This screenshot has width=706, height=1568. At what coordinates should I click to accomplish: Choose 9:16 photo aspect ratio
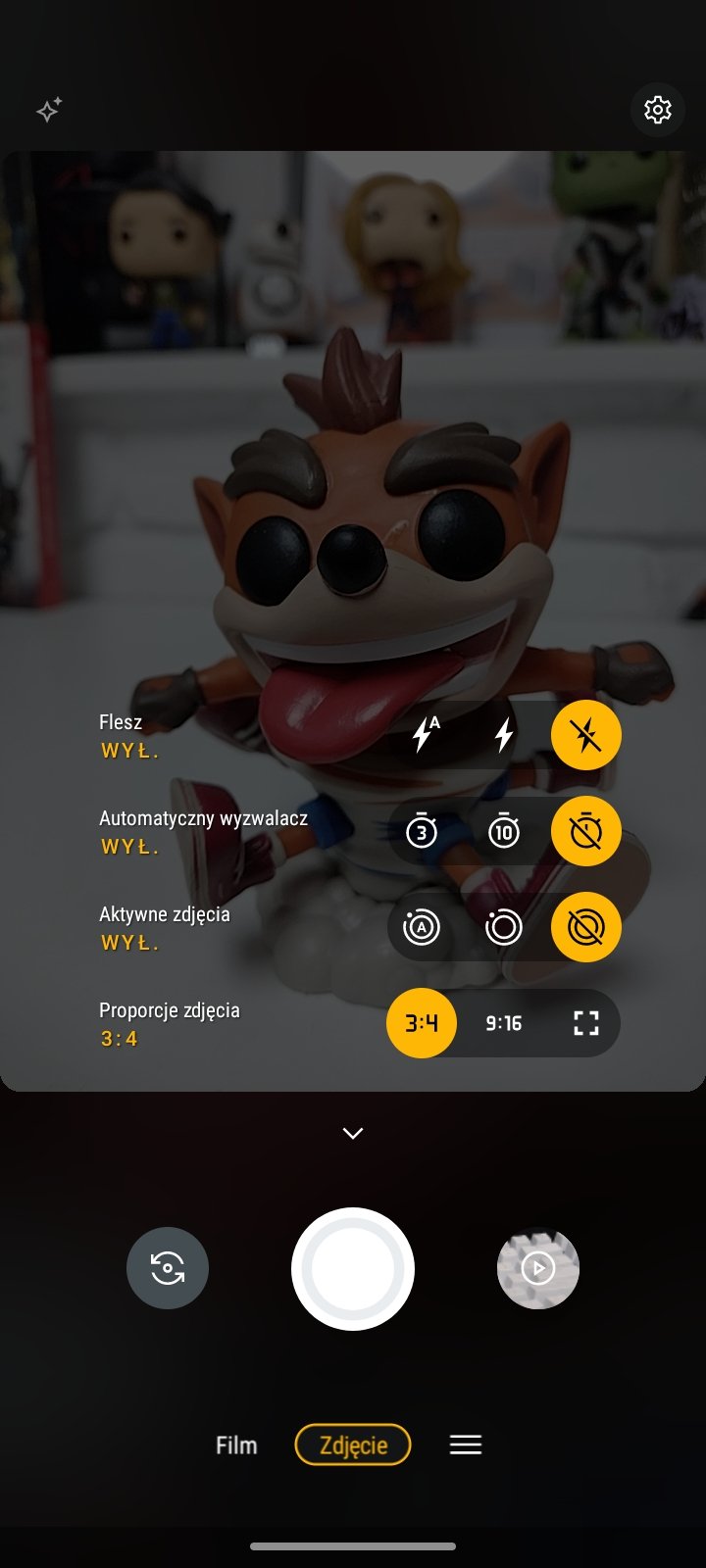[x=504, y=1023]
